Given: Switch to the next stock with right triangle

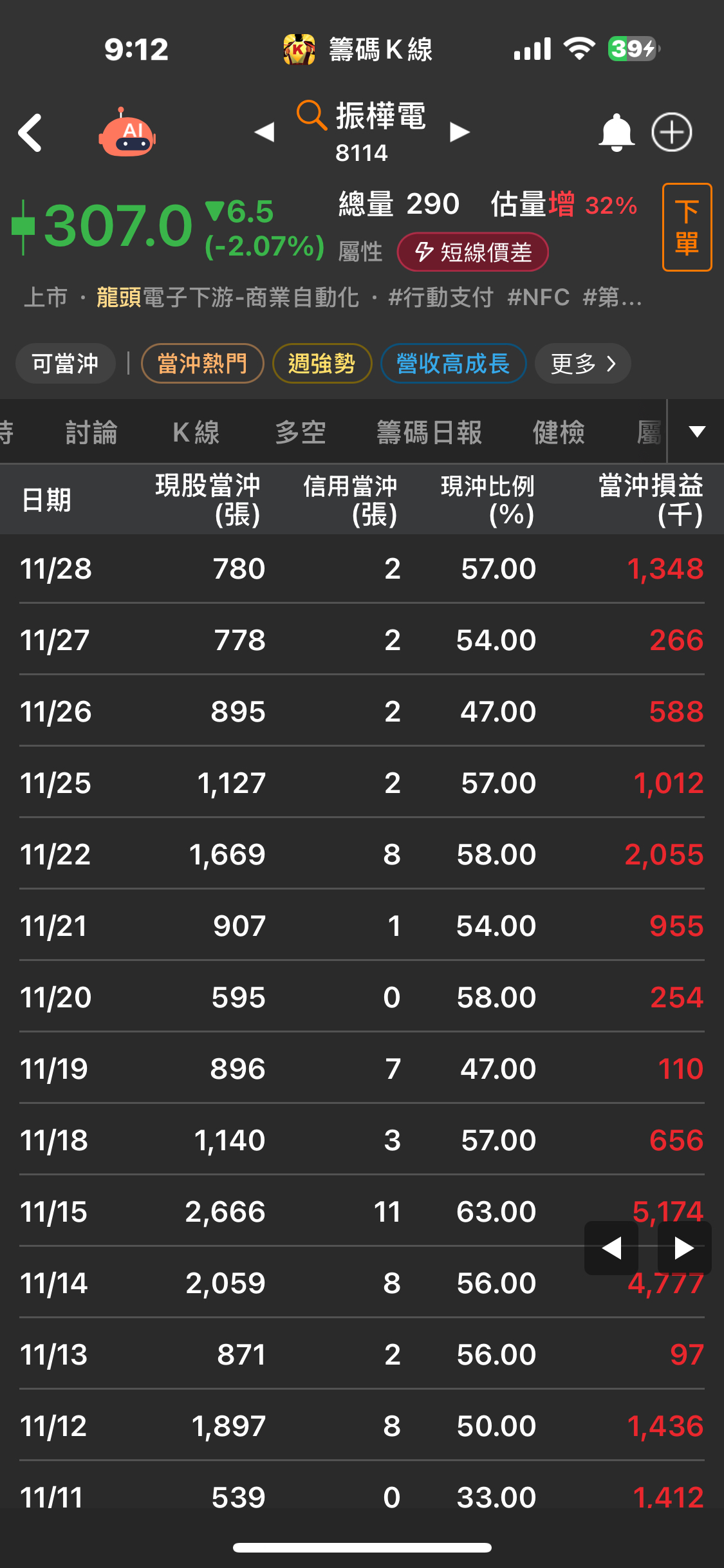Looking at the screenshot, I should pyautogui.click(x=459, y=132).
